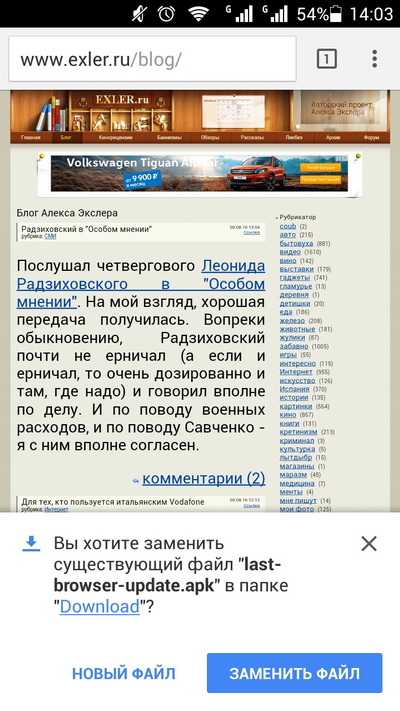Viewport: 400px width, 711px height.
Task: Open комментарии (2) link
Action: click(204, 478)
